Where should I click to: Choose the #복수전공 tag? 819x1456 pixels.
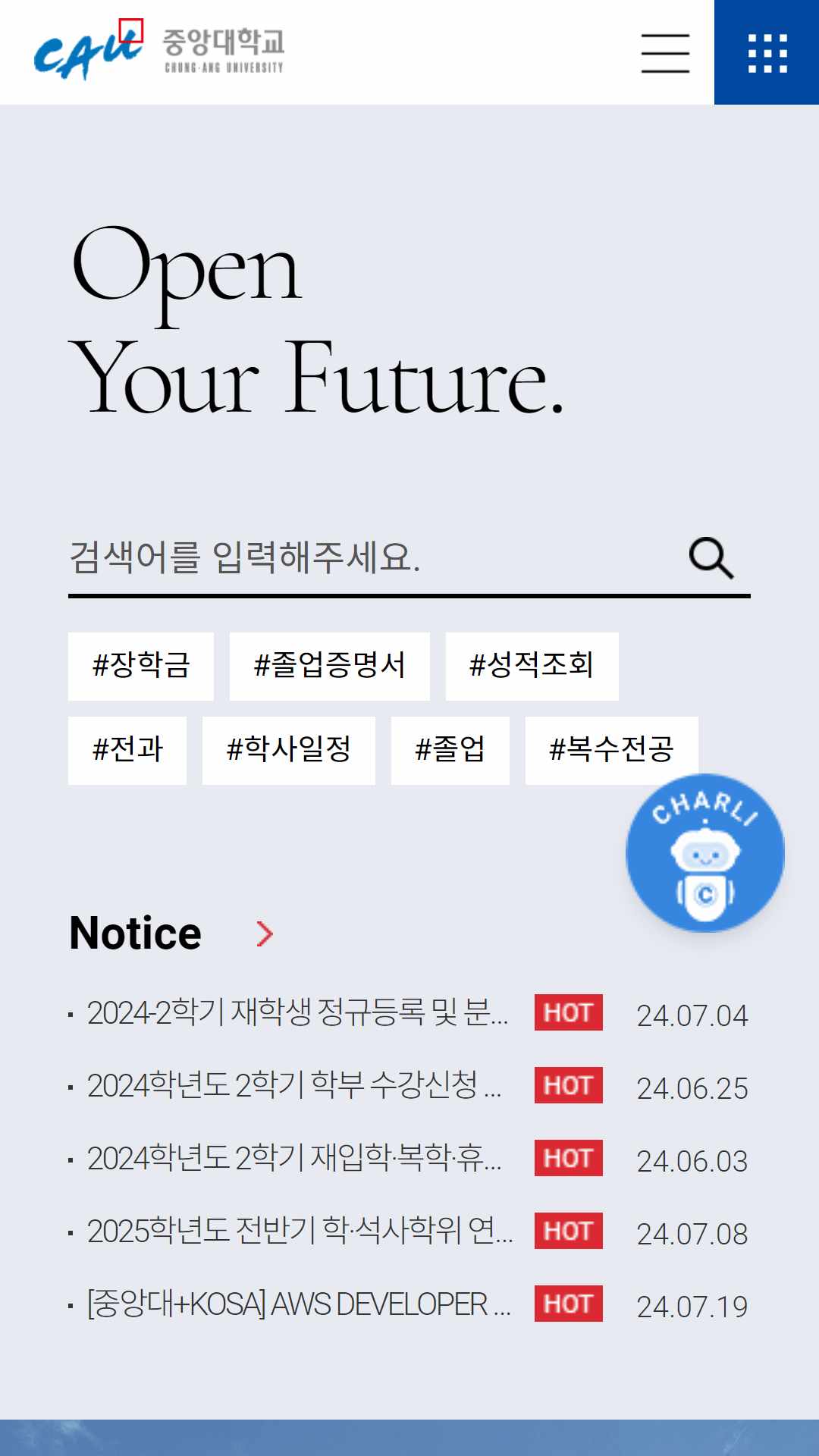[x=612, y=750]
